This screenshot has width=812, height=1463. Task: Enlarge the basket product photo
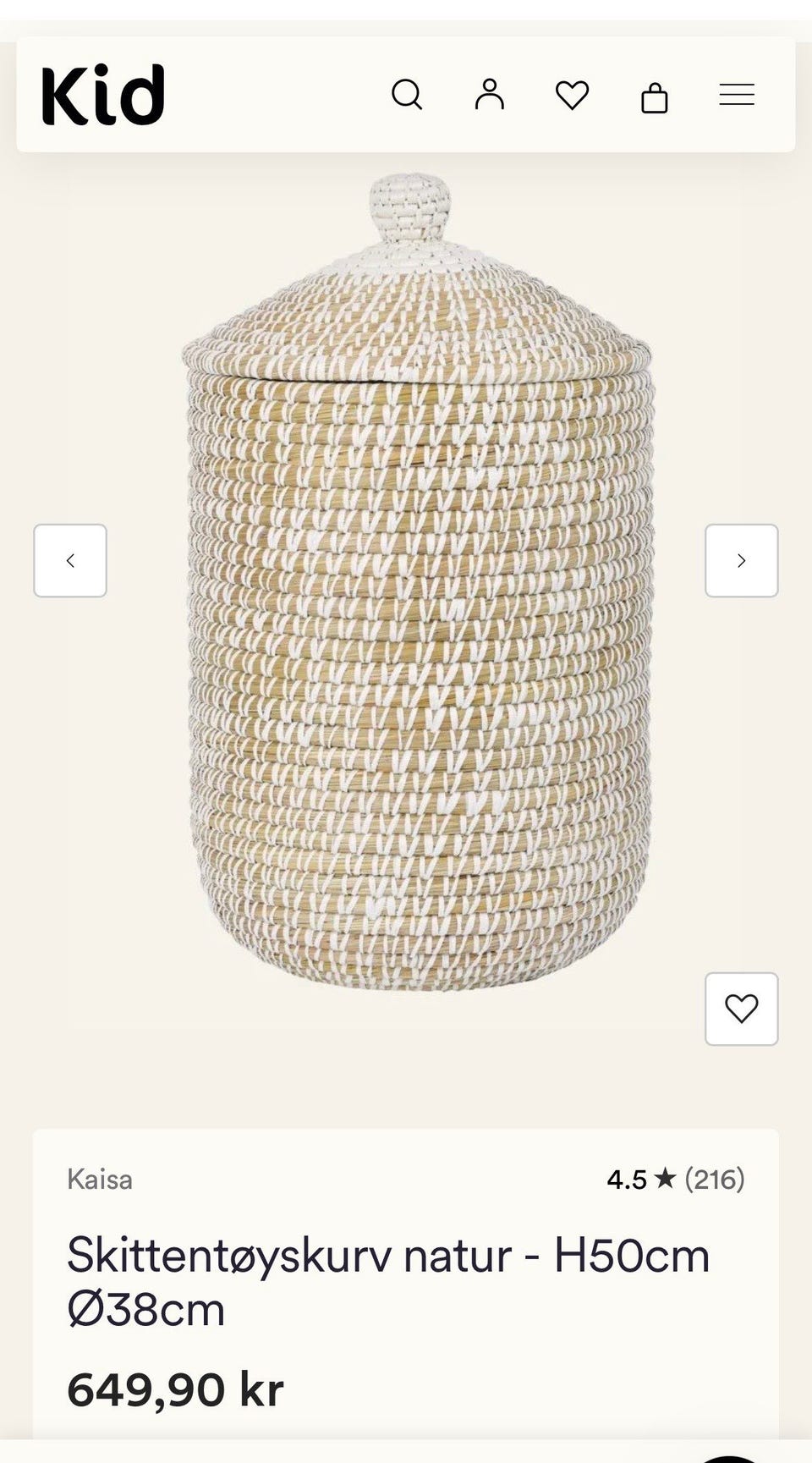tap(418, 582)
